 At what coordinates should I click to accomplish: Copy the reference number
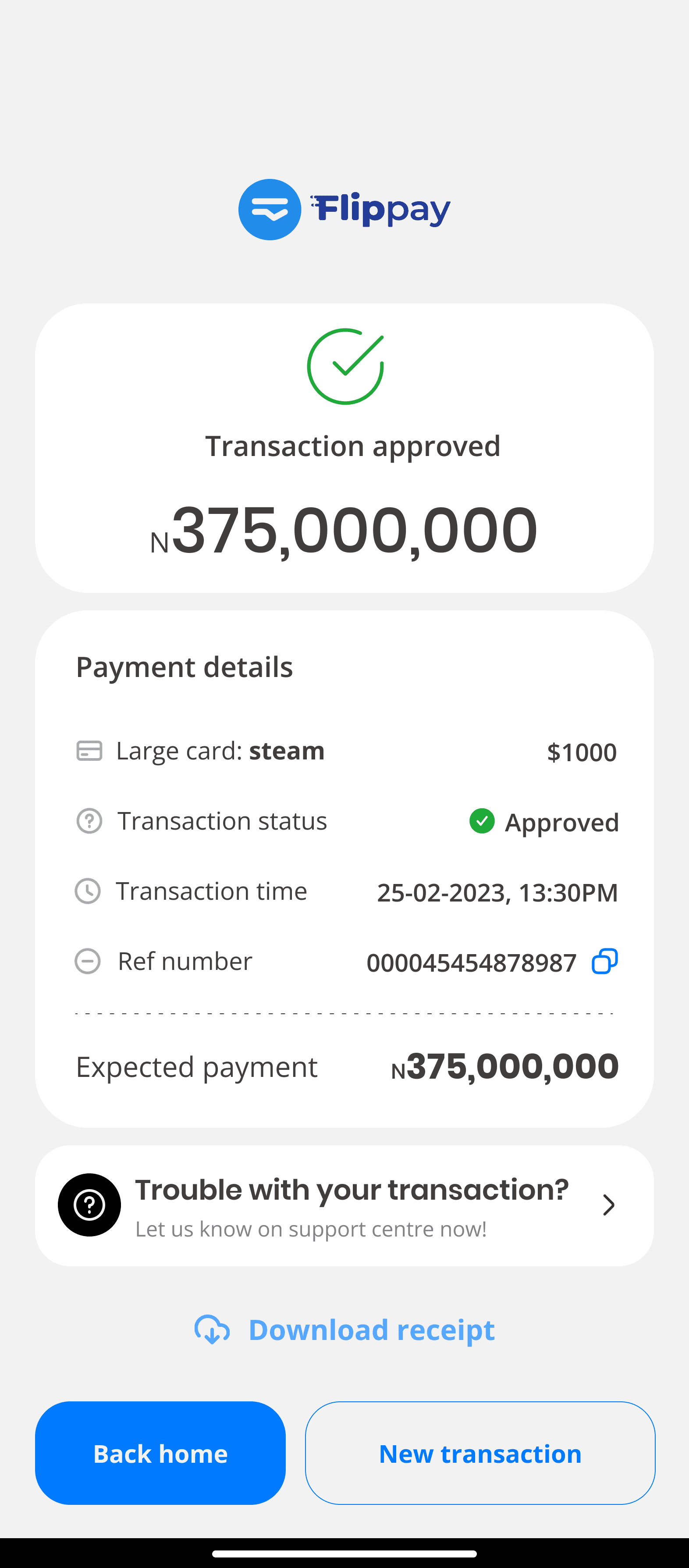coord(604,961)
